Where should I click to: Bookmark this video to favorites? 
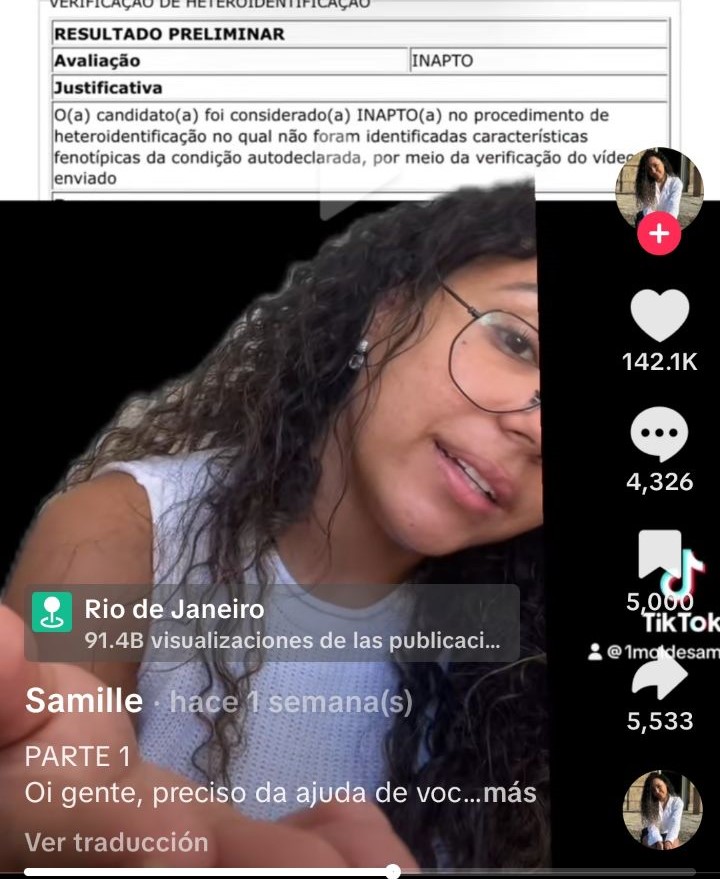[x=659, y=555]
